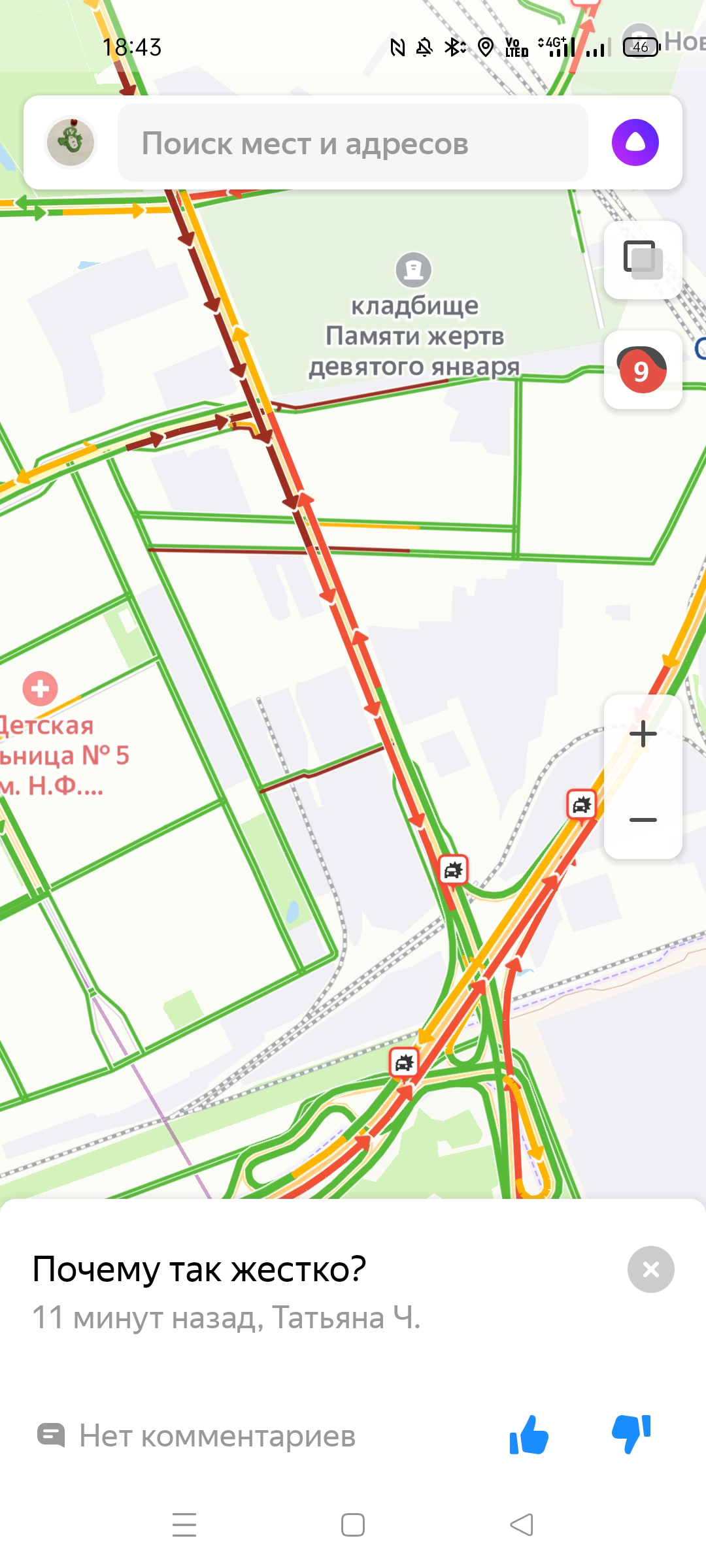Open the children's hospital No. 5 marker
The width and height of the screenshot is (706, 1568).
coord(41,689)
